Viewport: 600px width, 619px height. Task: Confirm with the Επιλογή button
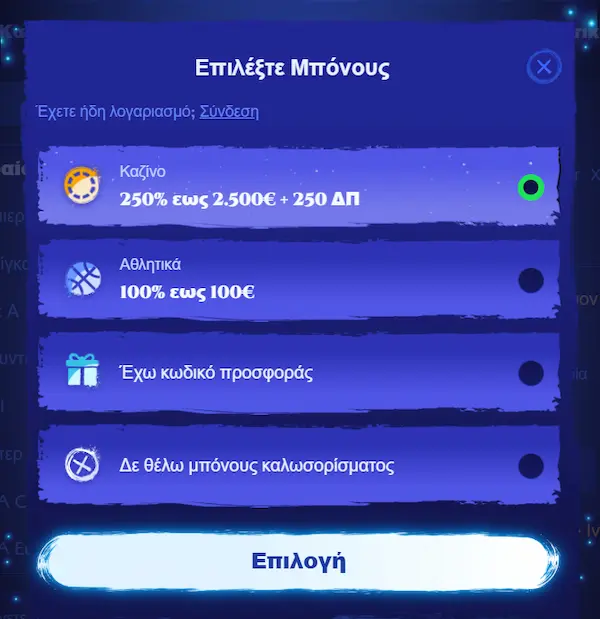coord(299,561)
